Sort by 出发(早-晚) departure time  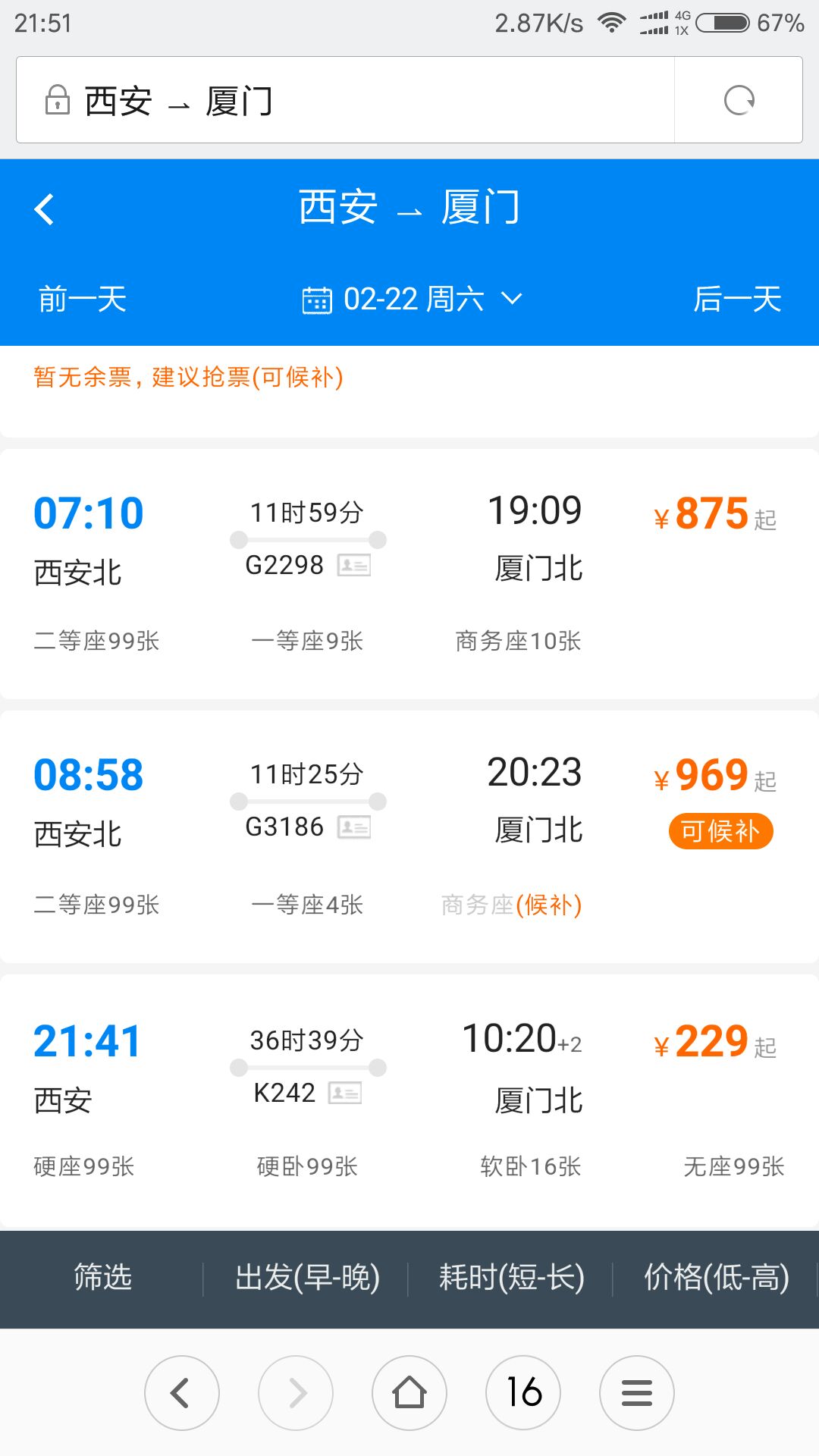pyautogui.click(x=307, y=1278)
